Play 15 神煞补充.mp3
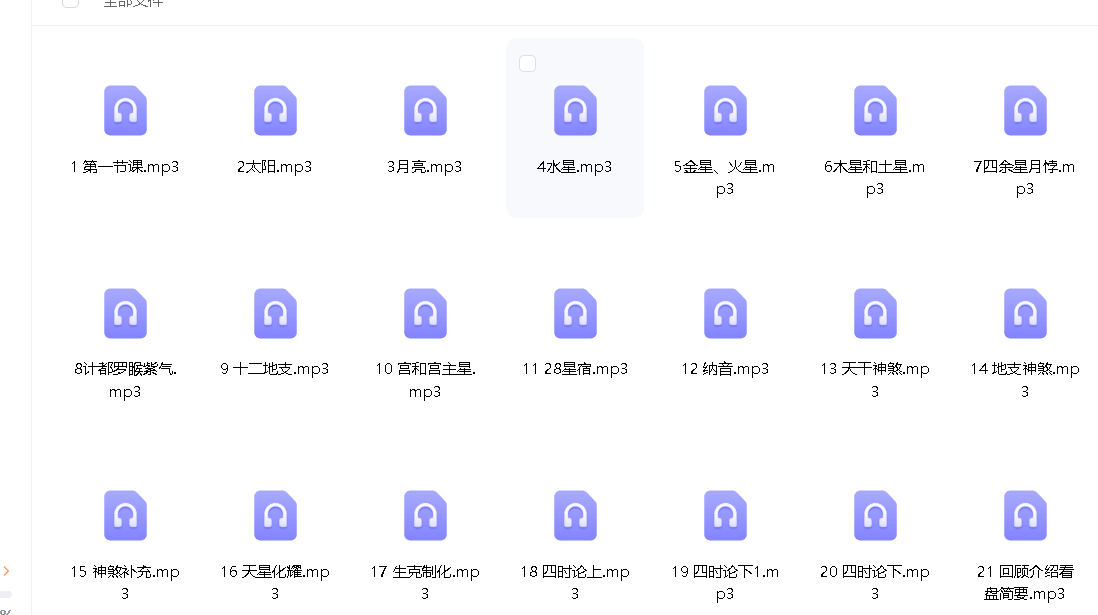 click(x=125, y=516)
